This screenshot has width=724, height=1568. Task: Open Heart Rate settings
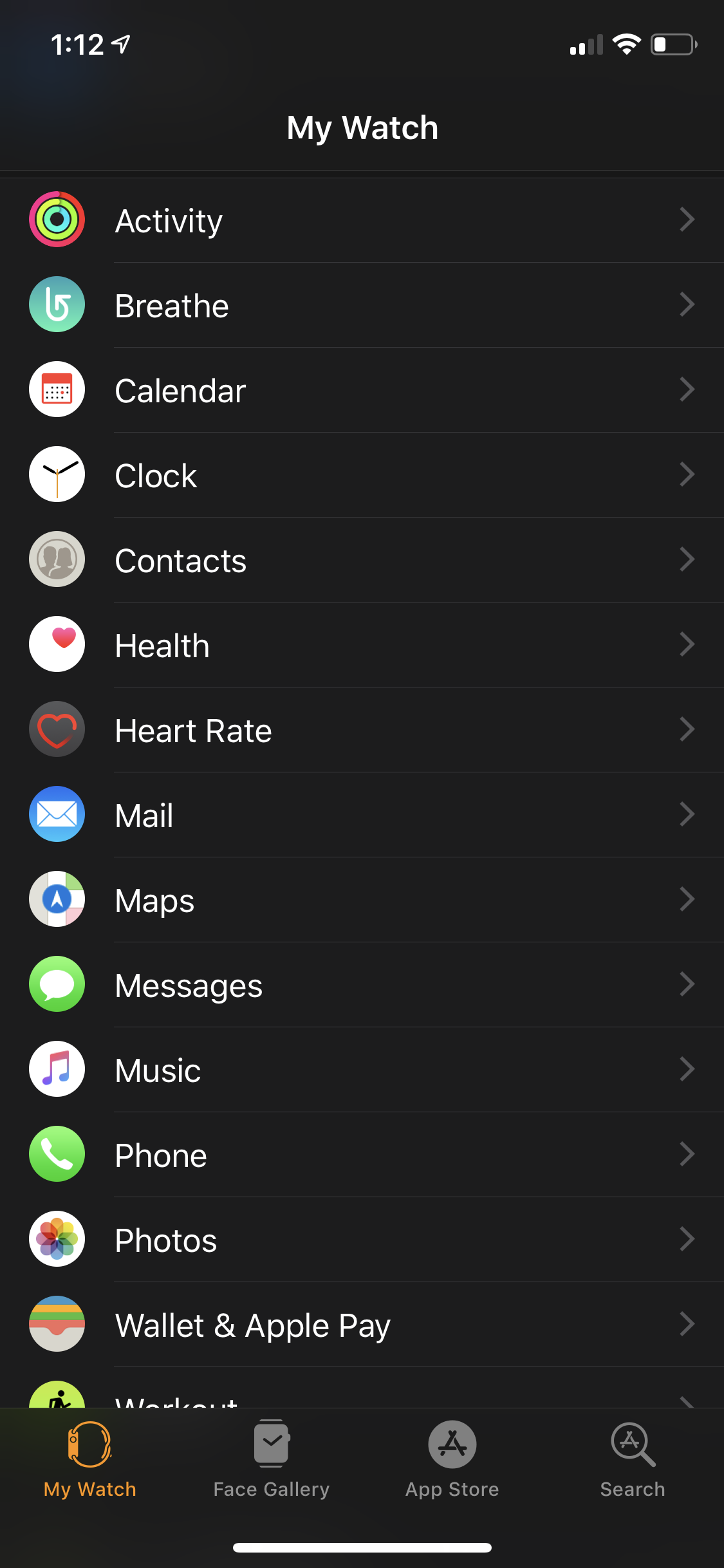coord(362,730)
